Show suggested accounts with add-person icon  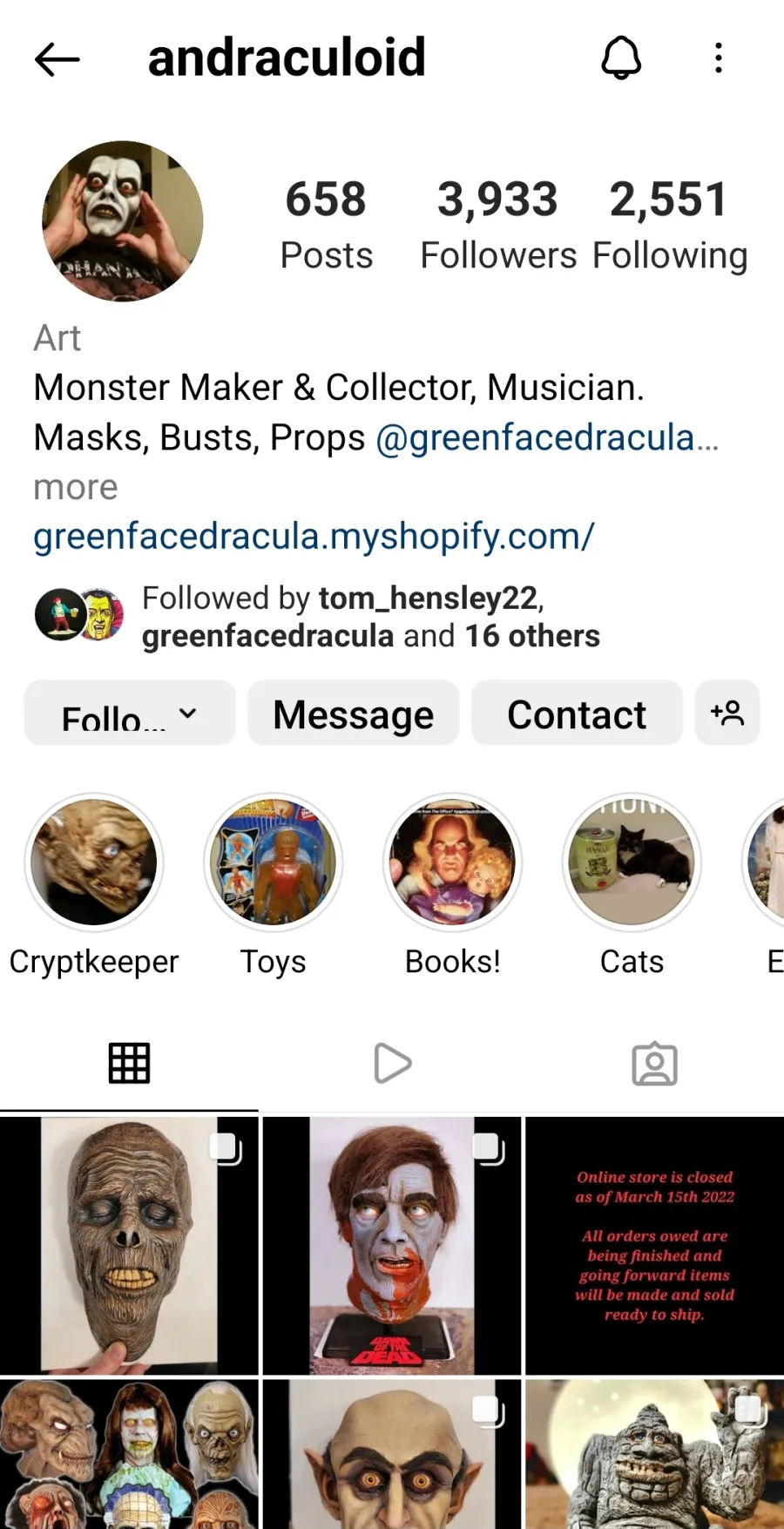click(727, 714)
